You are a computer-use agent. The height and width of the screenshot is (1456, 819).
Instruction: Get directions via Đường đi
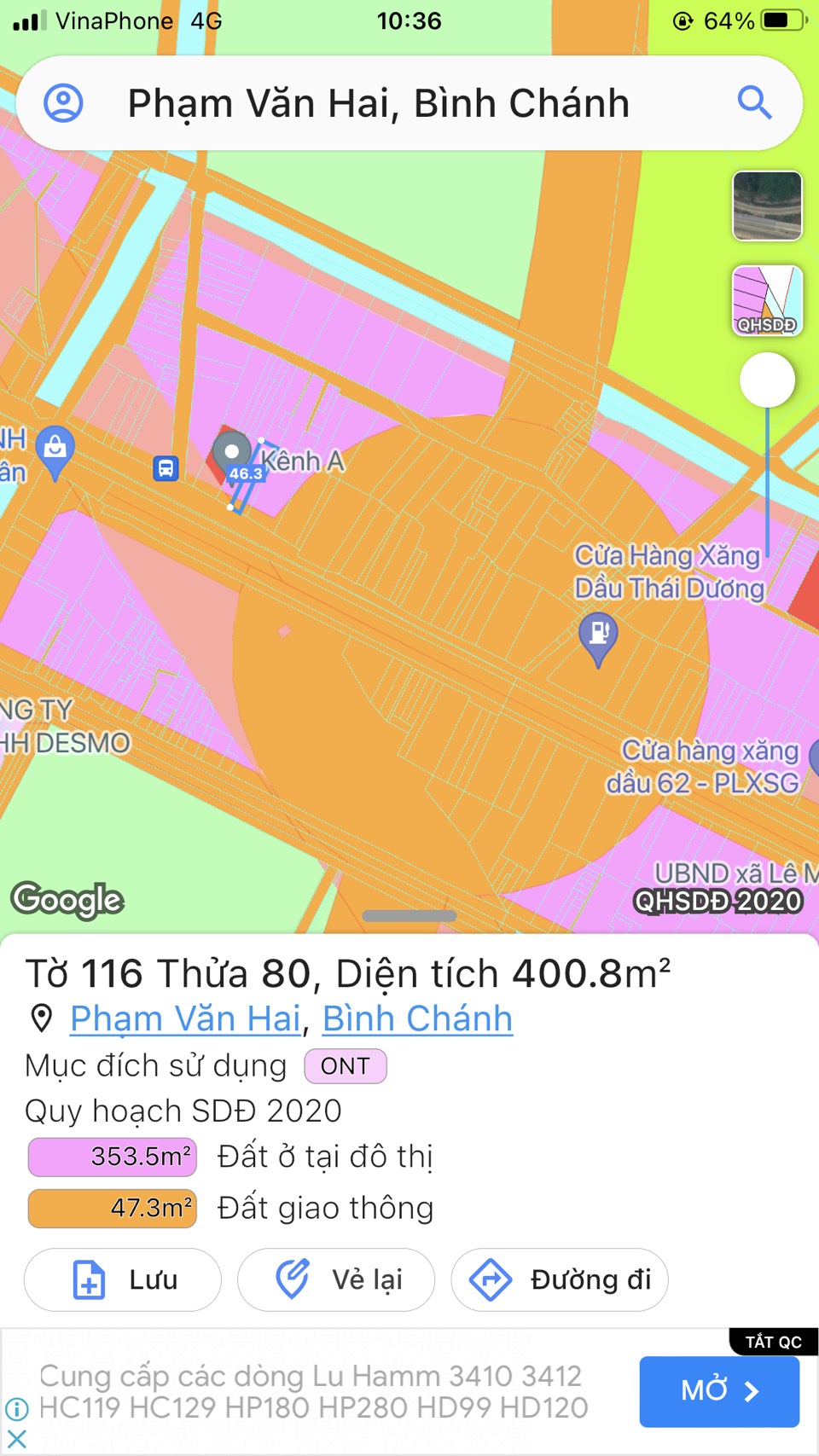[x=560, y=1279]
